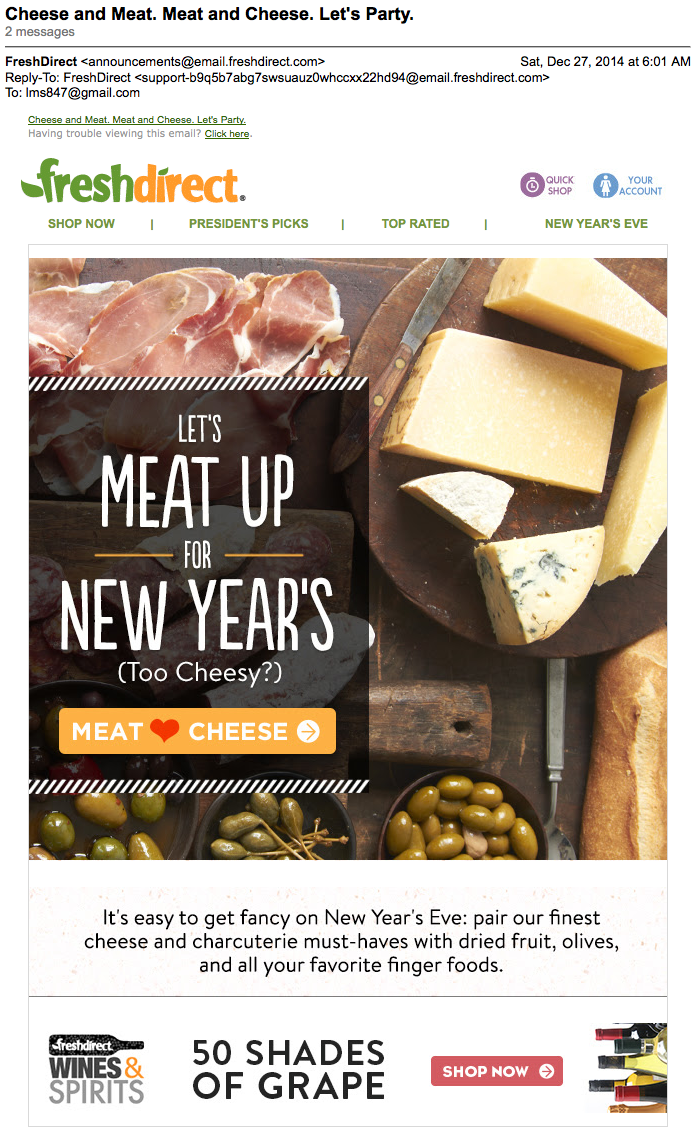695x1145 pixels.
Task: Tap "Click here" to view email online
Action: [x=227, y=134]
